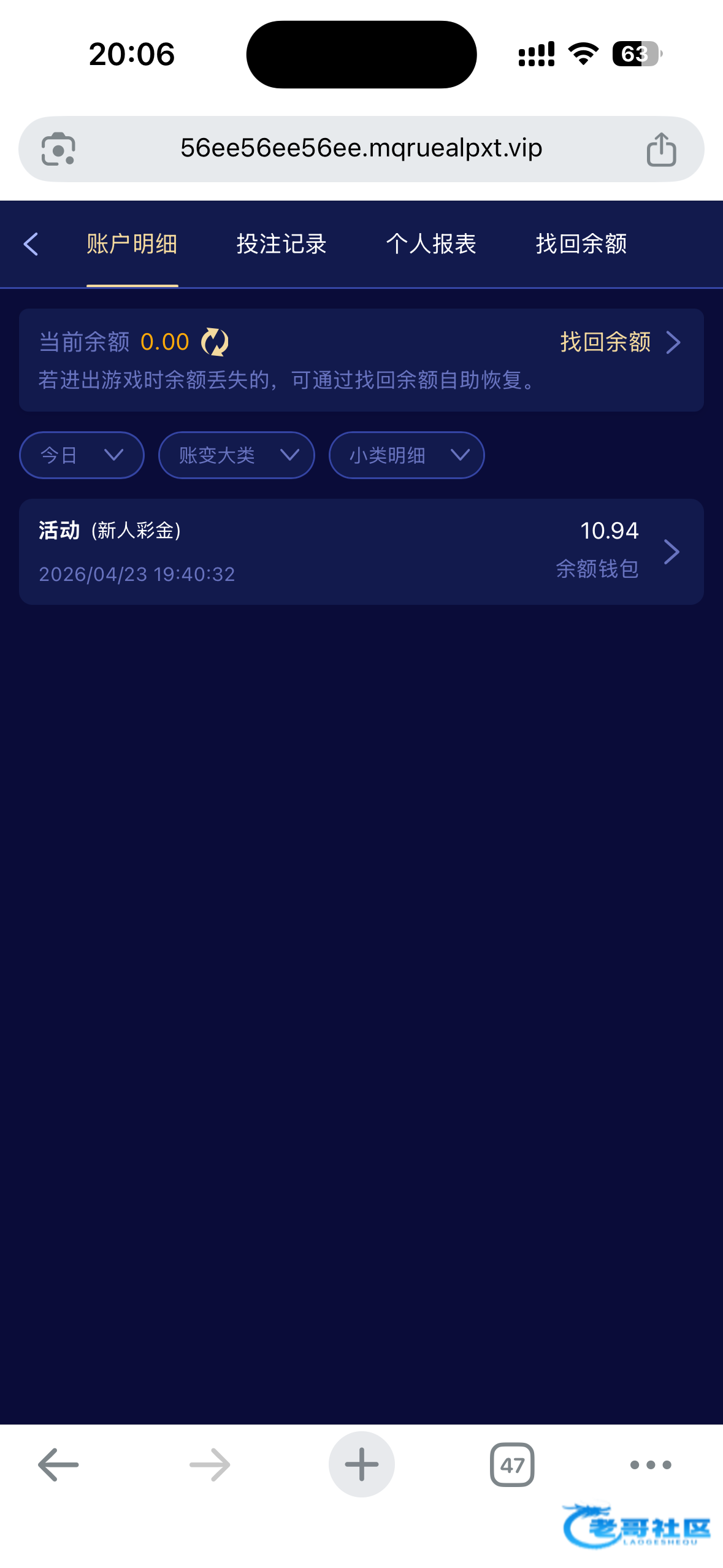Expand the 账变大类 dropdown
Screen dimensions: 723x1568
(236, 455)
